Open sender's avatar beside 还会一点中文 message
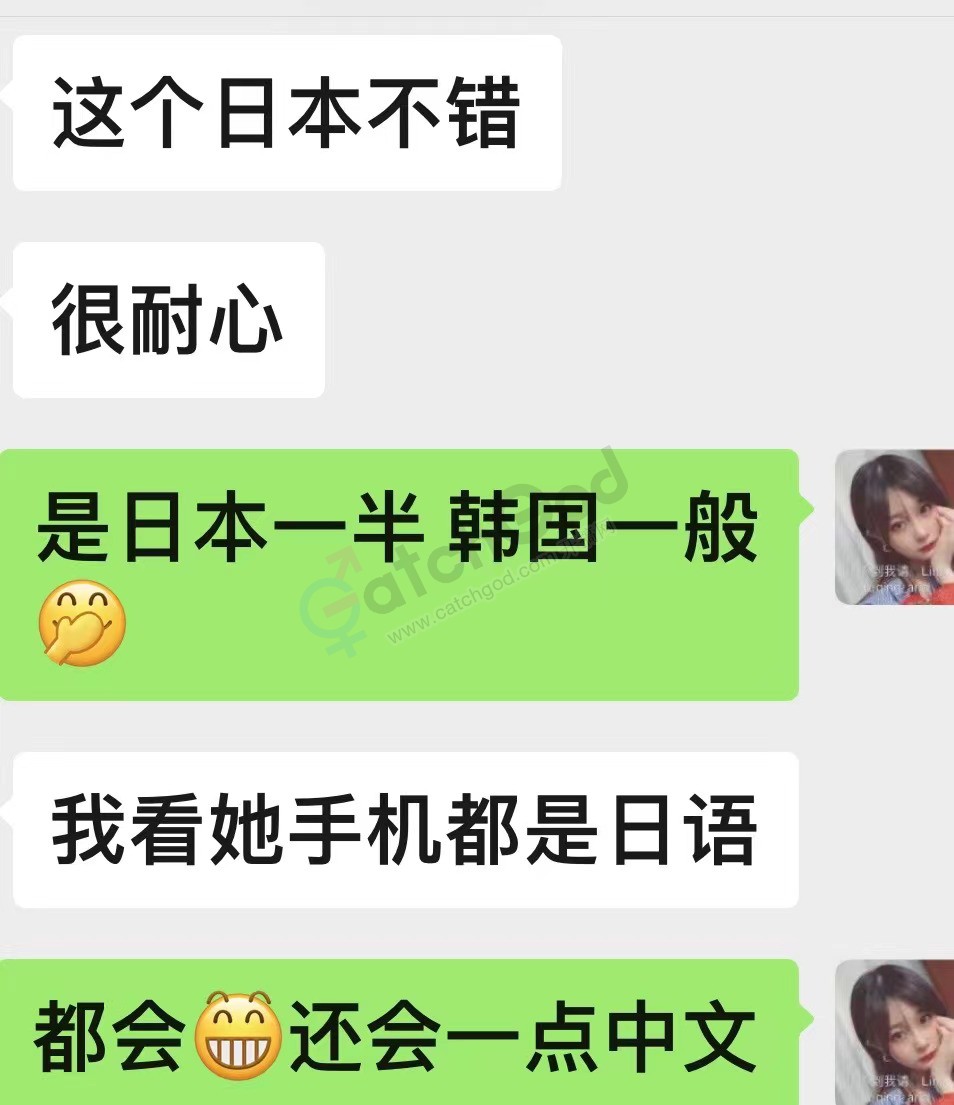 coord(893,1033)
